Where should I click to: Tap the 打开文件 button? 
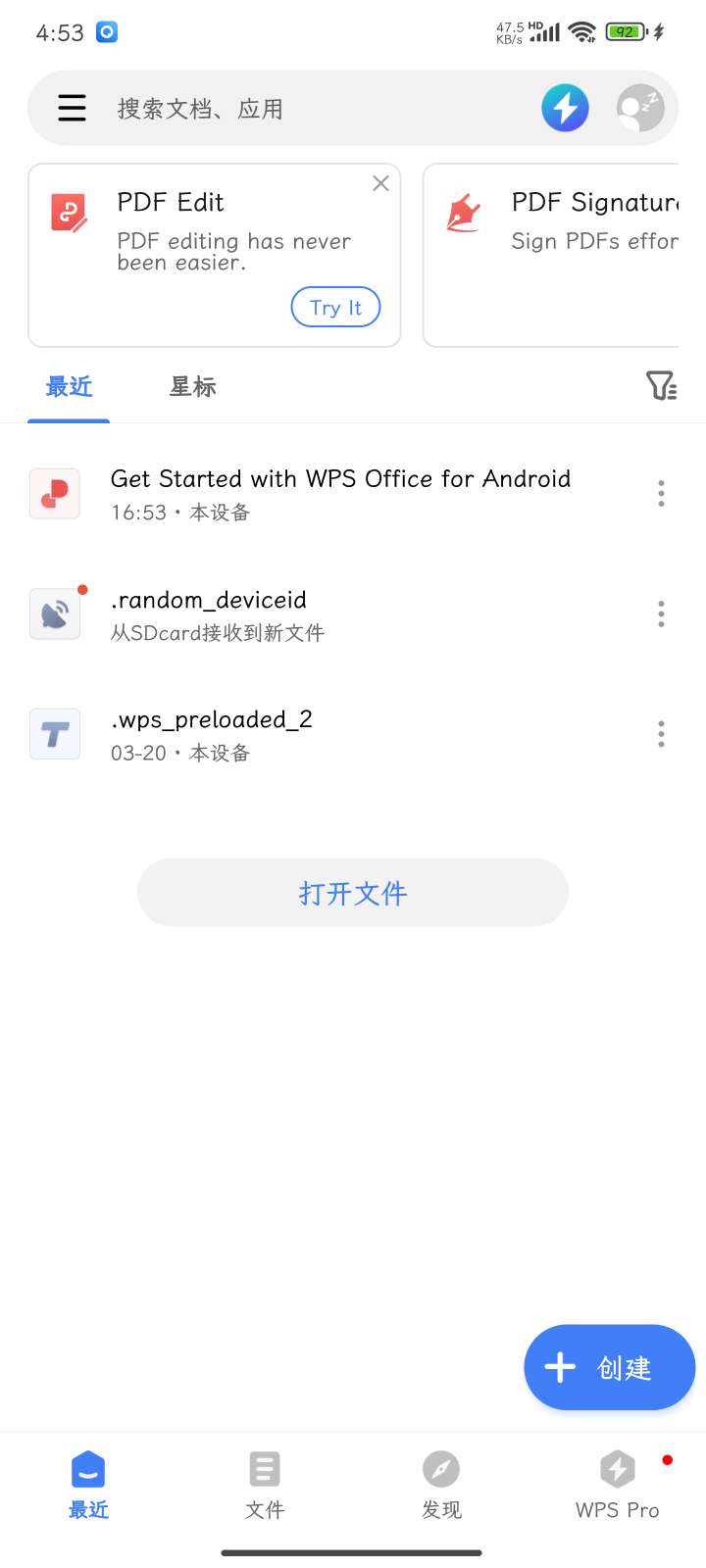pyautogui.click(x=353, y=893)
